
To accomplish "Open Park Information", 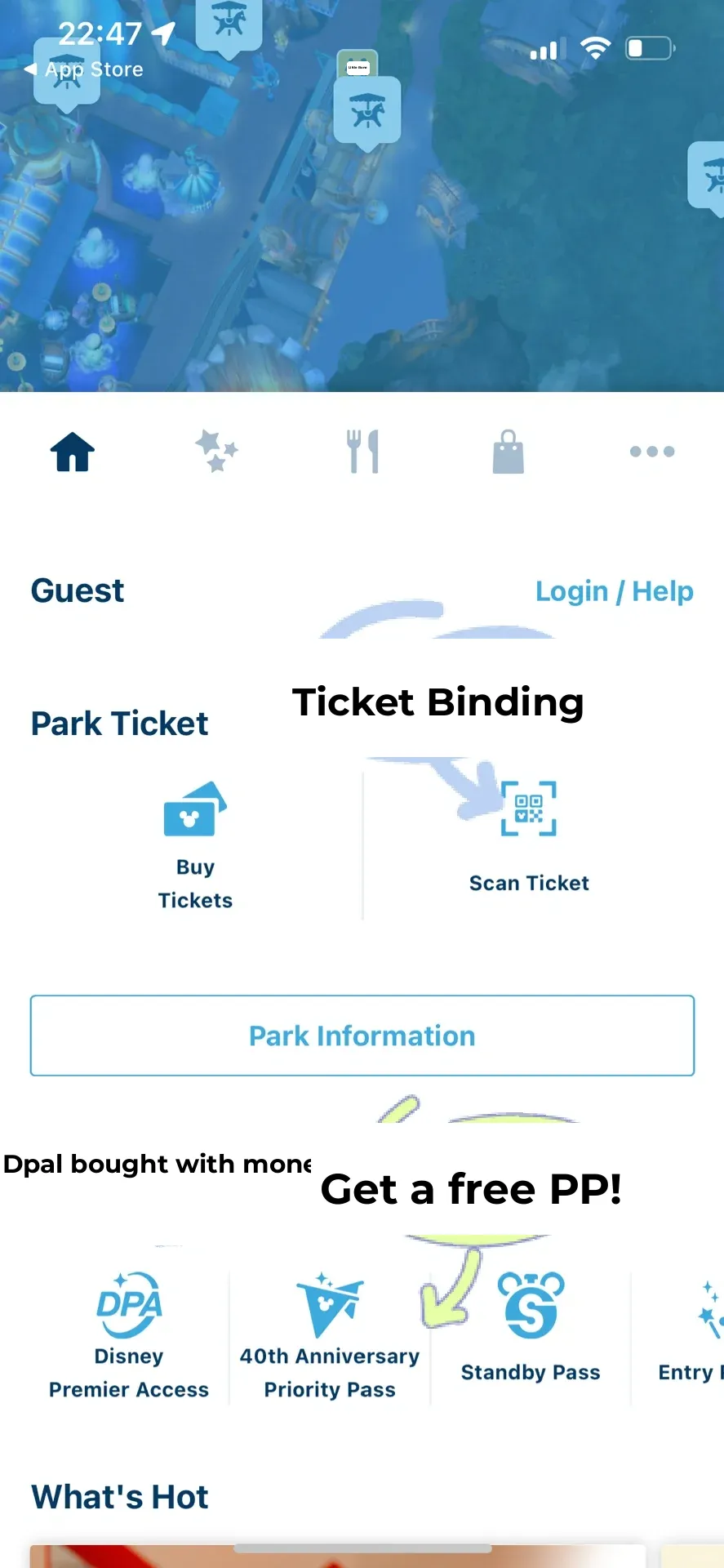I will (x=362, y=1036).
